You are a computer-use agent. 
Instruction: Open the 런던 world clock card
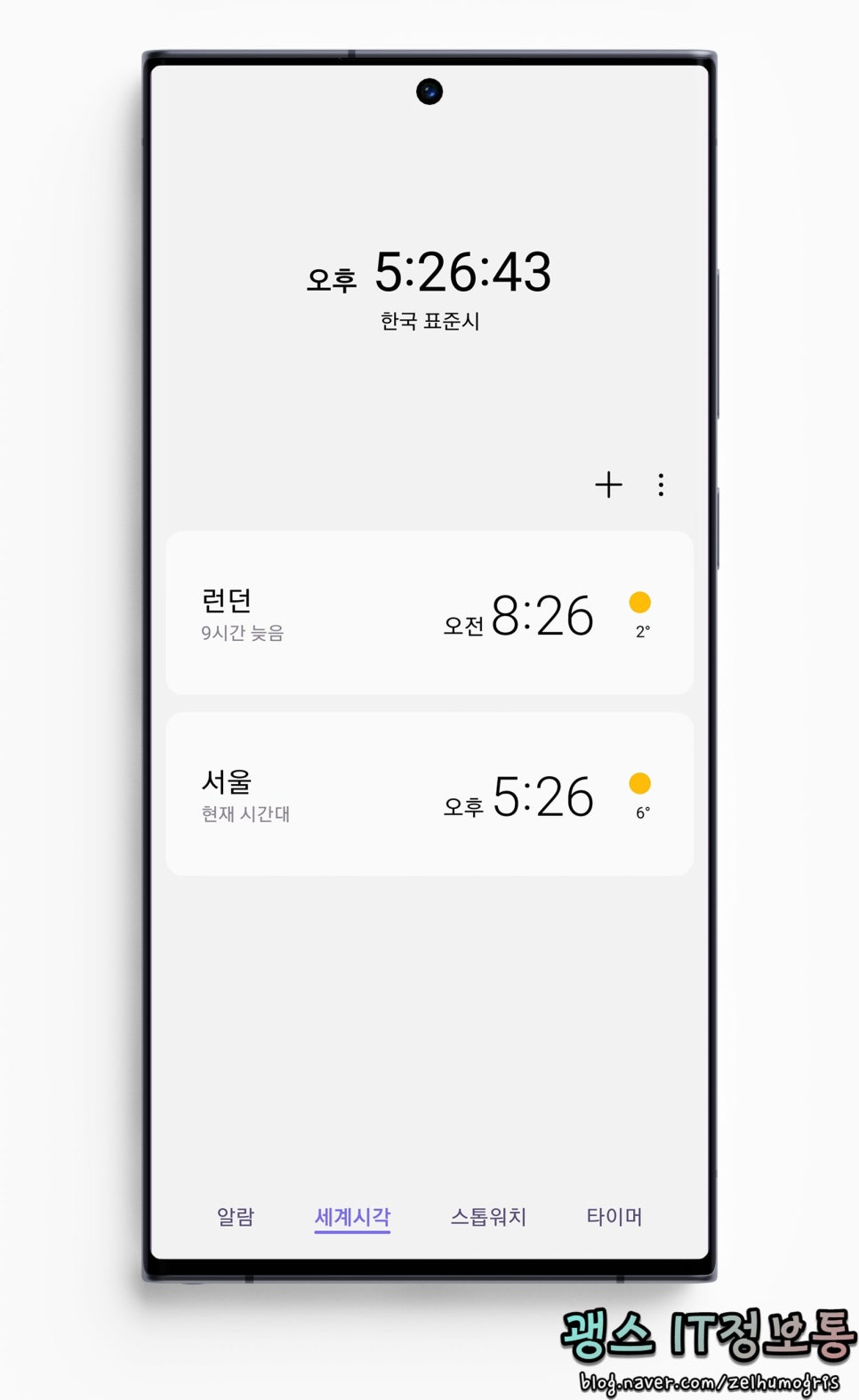tap(429, 612)
